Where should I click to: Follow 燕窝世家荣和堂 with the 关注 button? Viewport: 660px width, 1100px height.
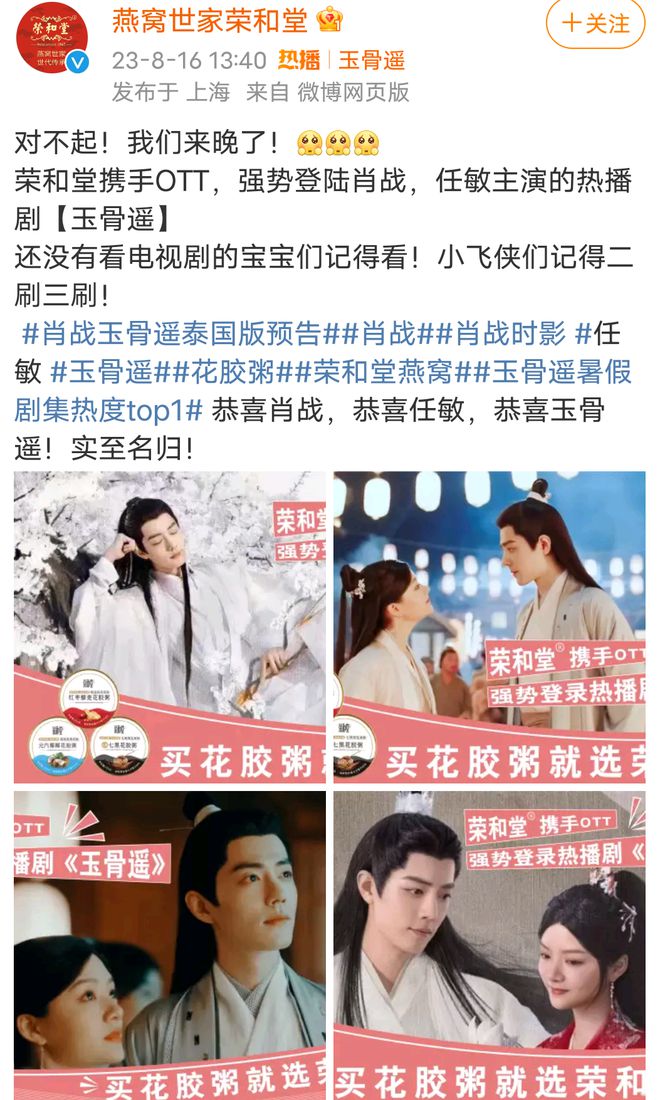click(x=595, y=23)
